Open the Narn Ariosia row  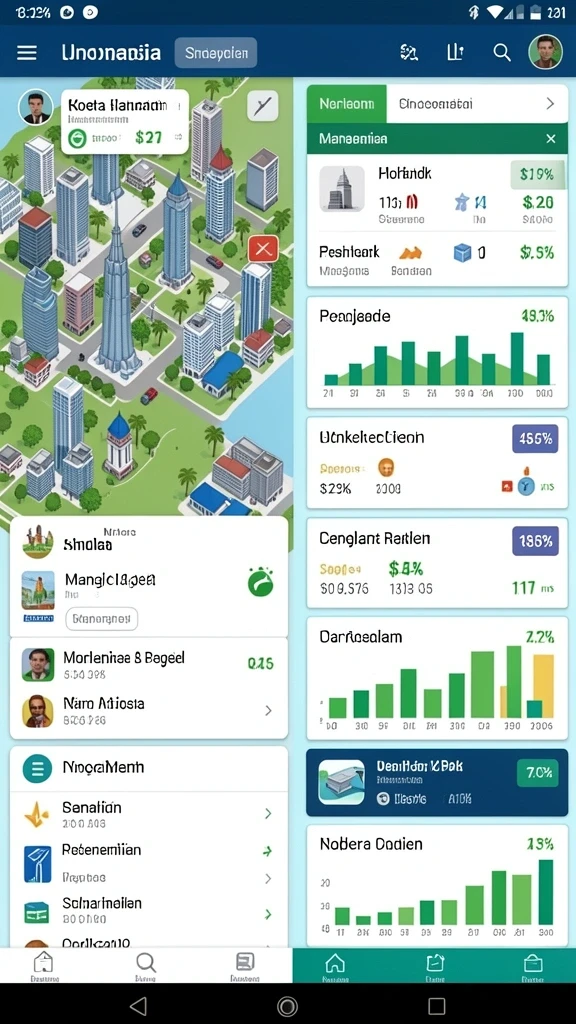click(x=149, y=711)
